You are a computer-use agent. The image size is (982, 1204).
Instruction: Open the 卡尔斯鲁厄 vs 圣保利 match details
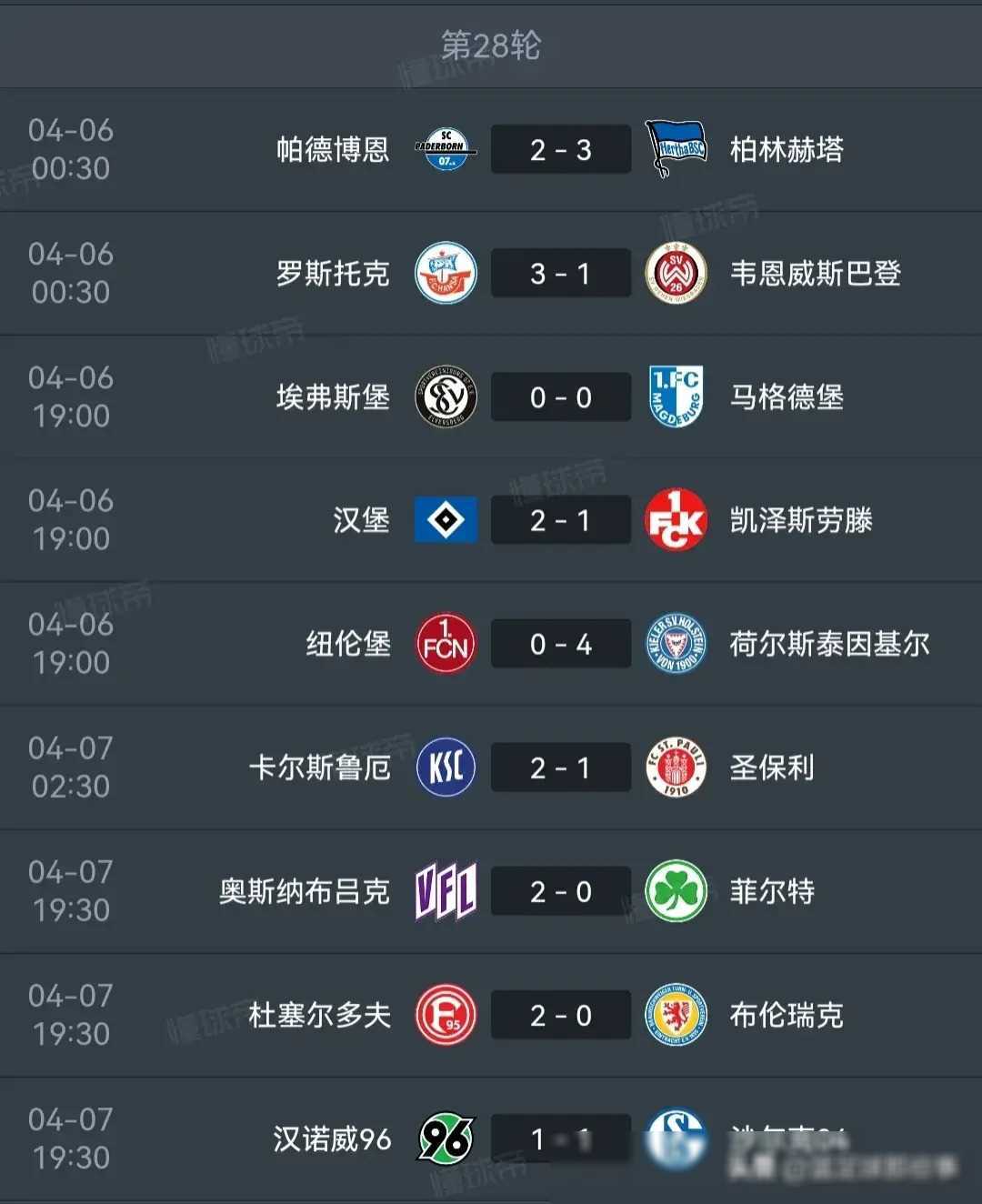point(560,768)
